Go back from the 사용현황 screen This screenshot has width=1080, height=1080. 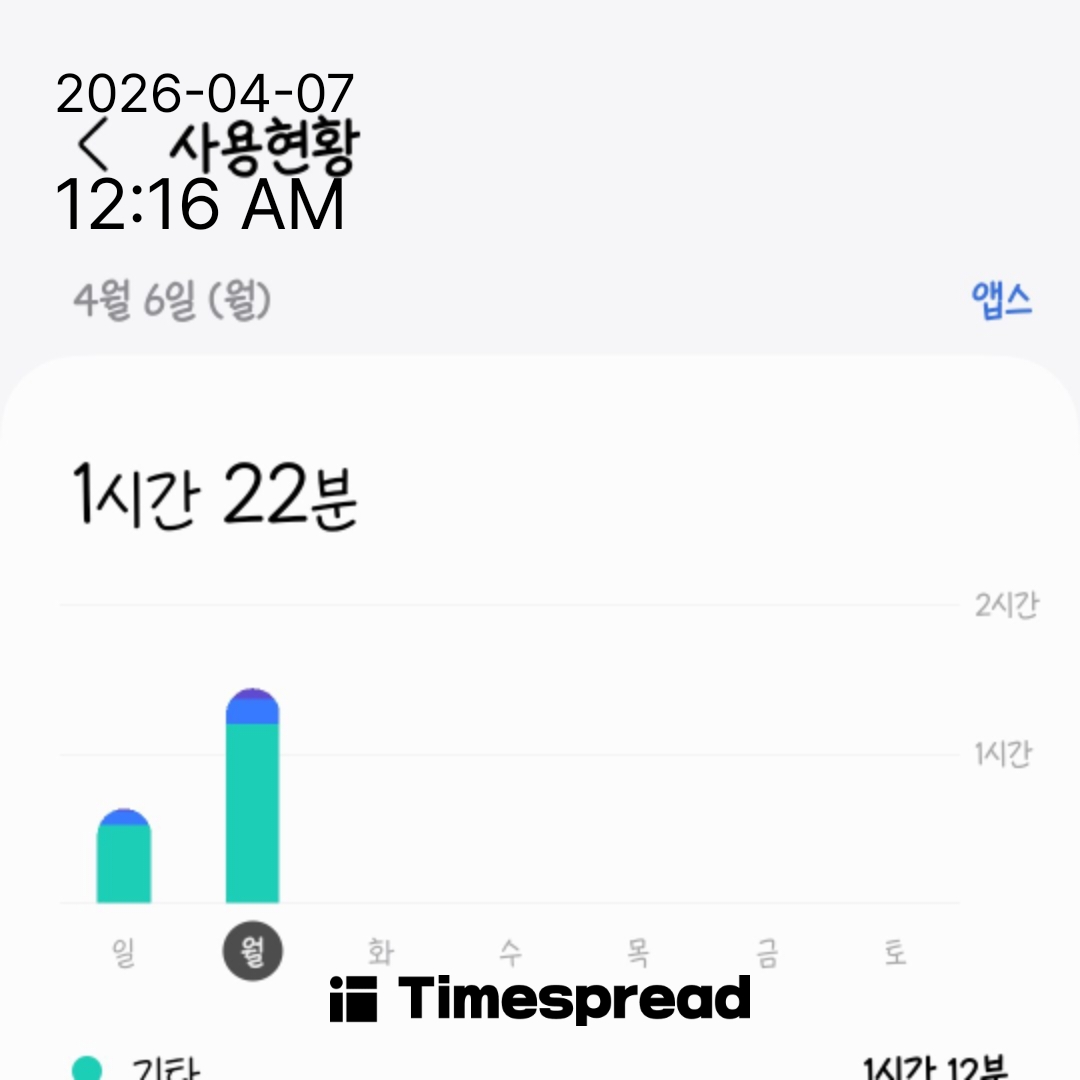[93, 147]
